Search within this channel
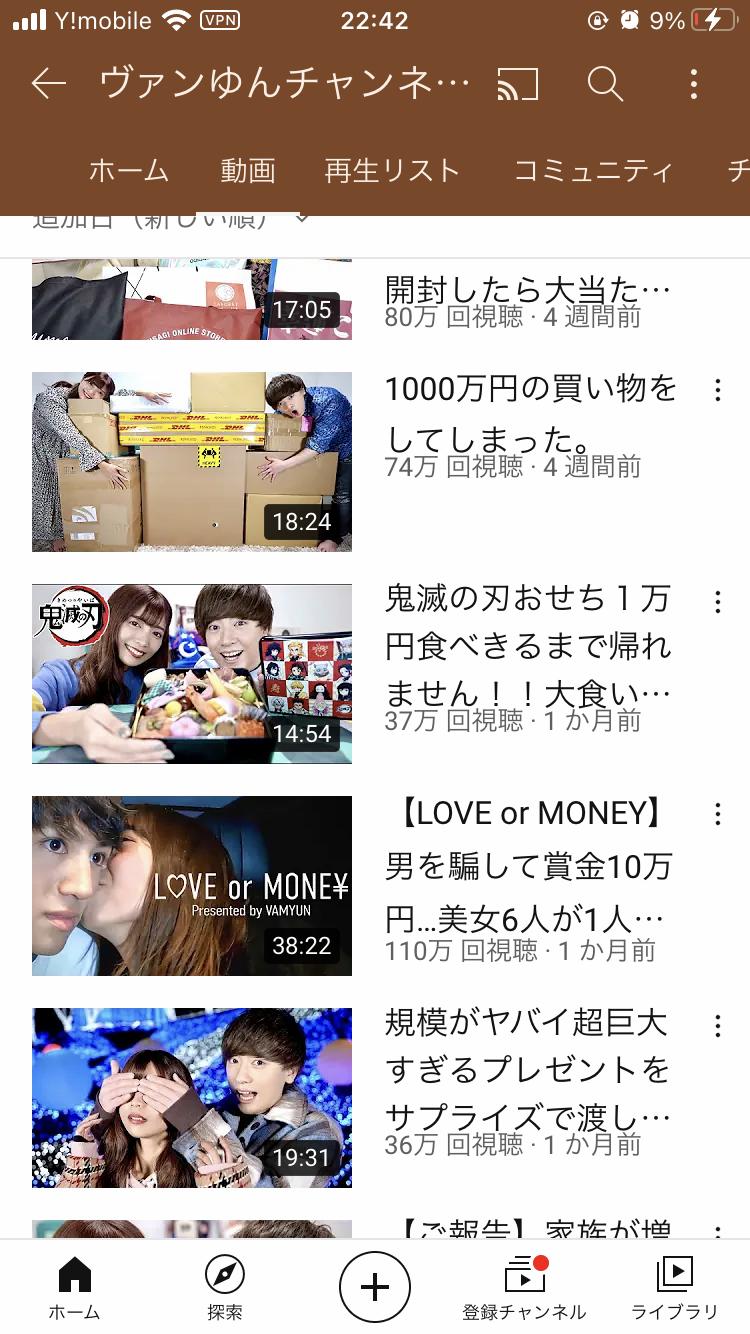 coord(605,85)
